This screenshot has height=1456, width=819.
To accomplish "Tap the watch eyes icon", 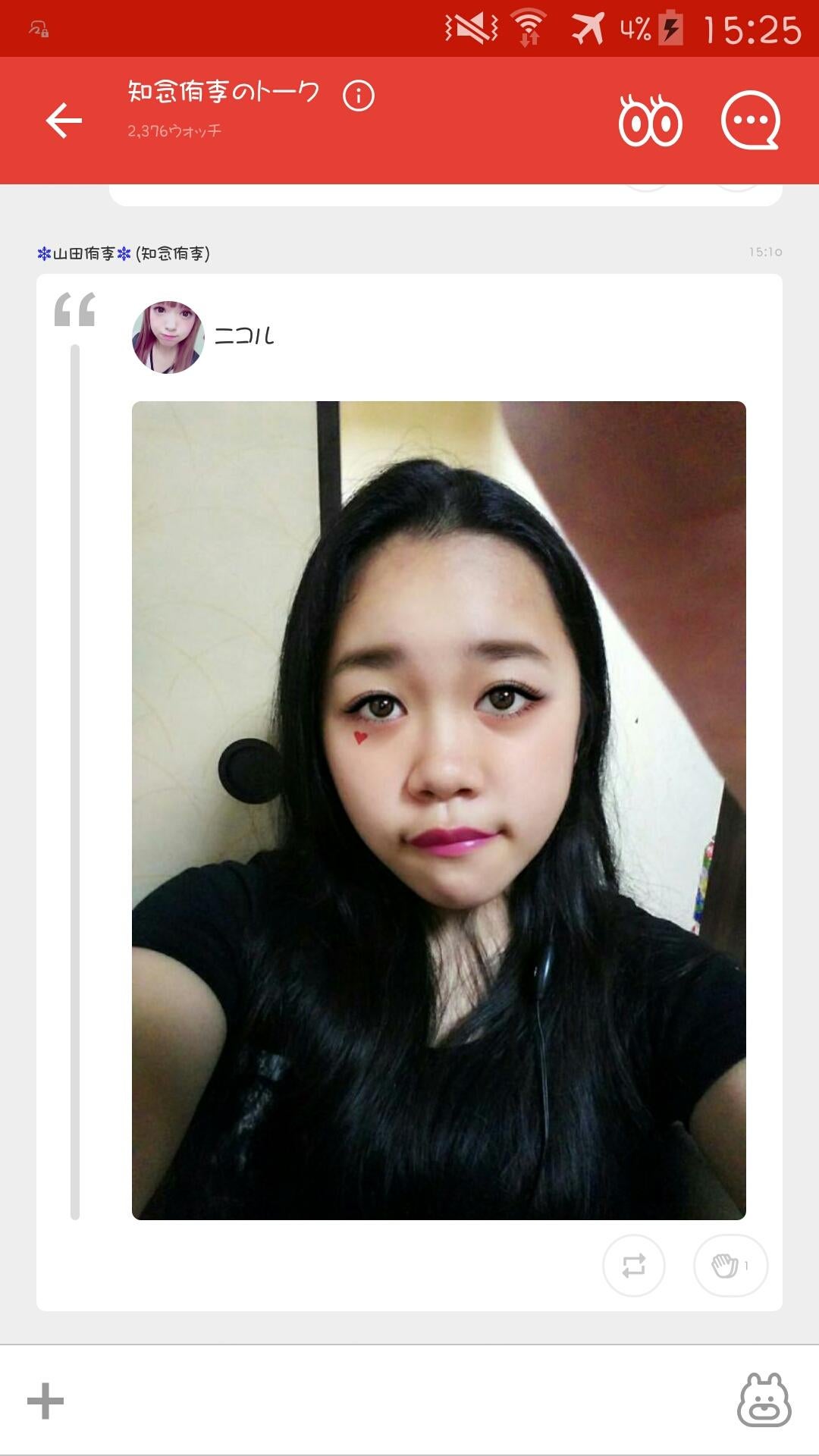I will click(x=651, y=121).
